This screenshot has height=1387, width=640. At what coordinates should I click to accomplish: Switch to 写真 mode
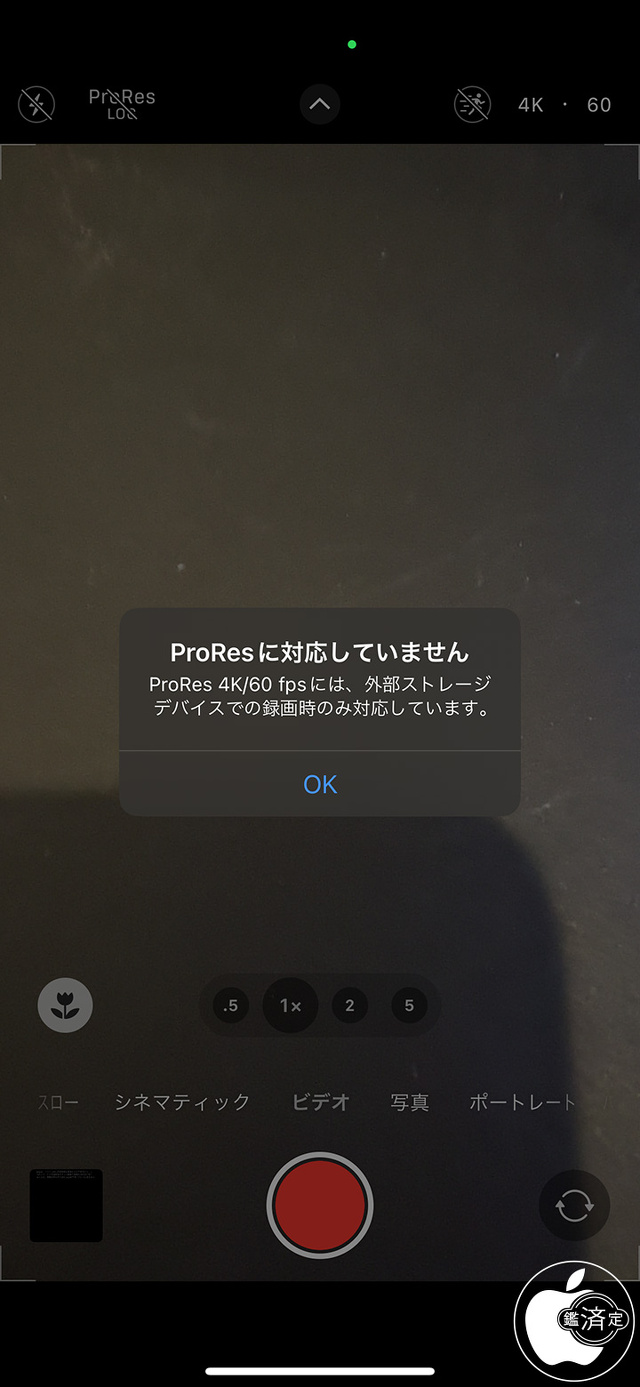click(410, 1102)
